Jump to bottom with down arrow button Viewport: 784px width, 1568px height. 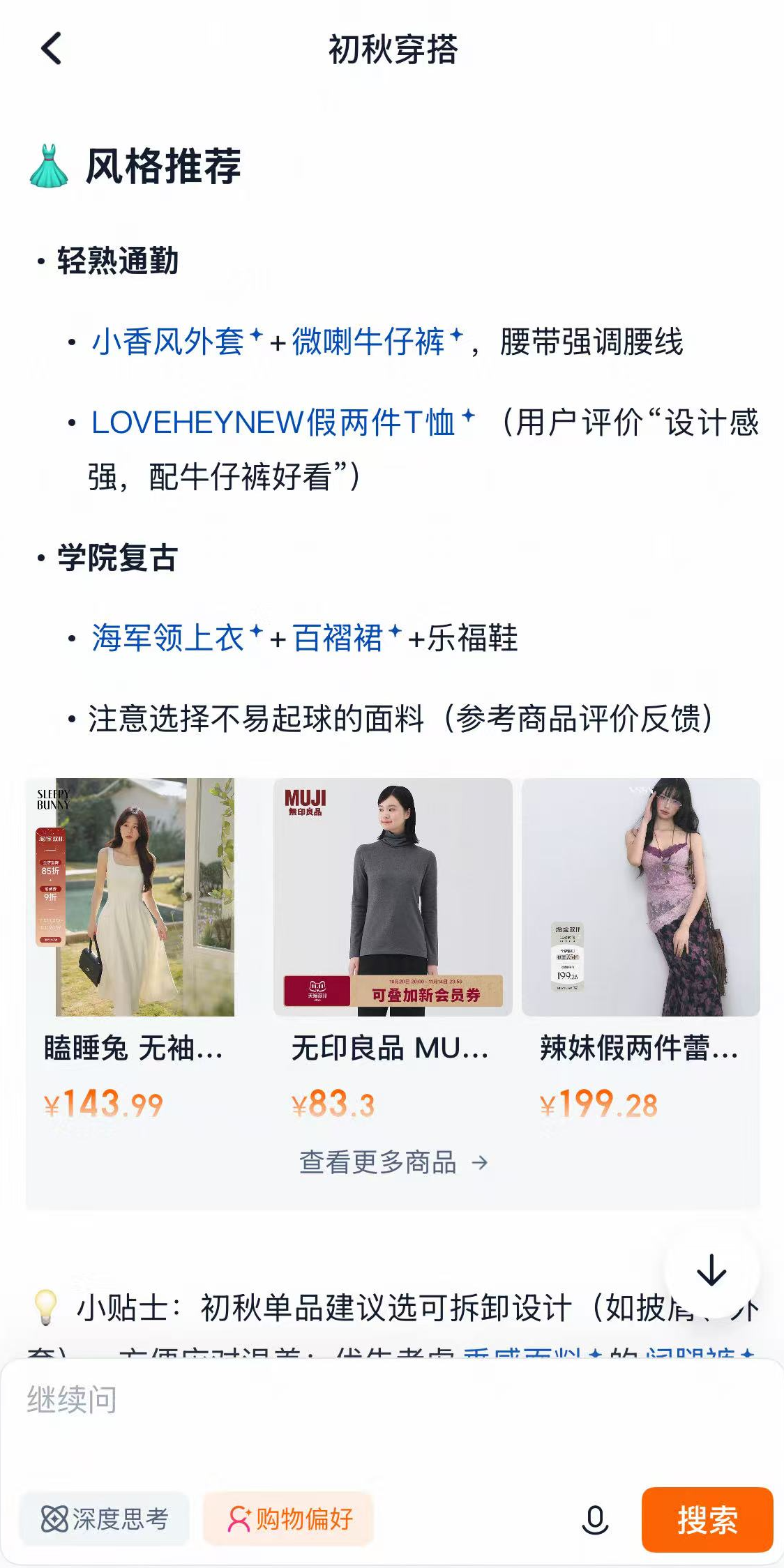[x=711, y=1270]
